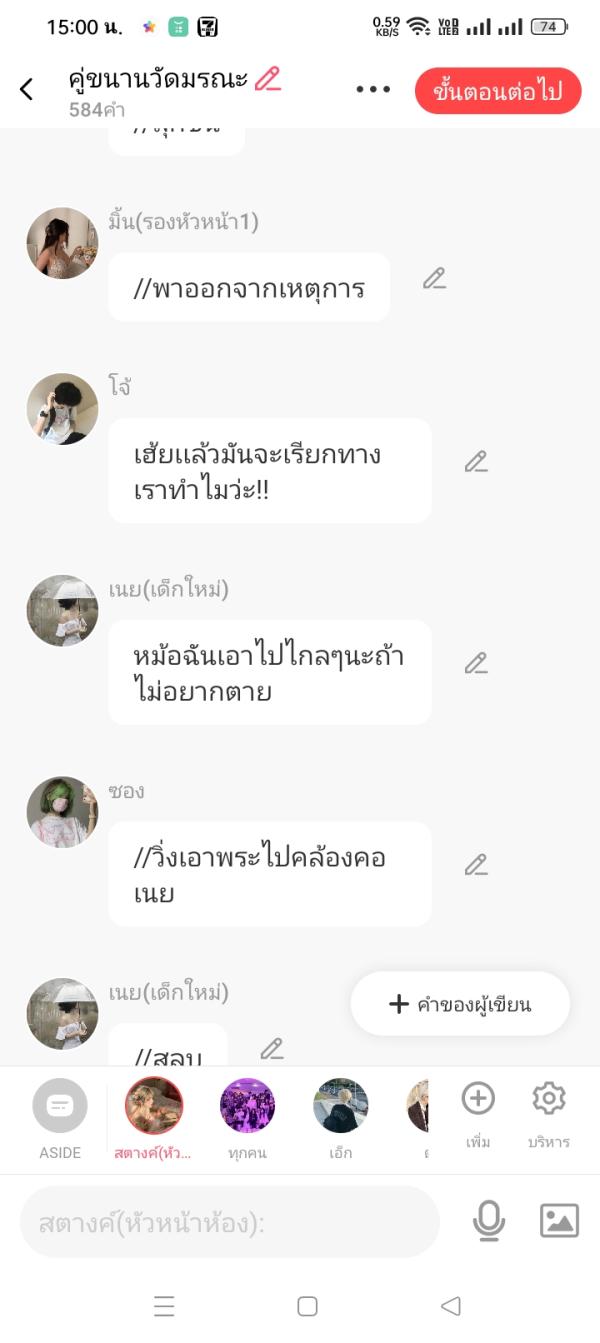Edit โจ้'s message เฮ้ยแล้วมันจะเรียกทางเราทำไมว่ะ!!
The image size is (600, 1343).
point(476,461)
